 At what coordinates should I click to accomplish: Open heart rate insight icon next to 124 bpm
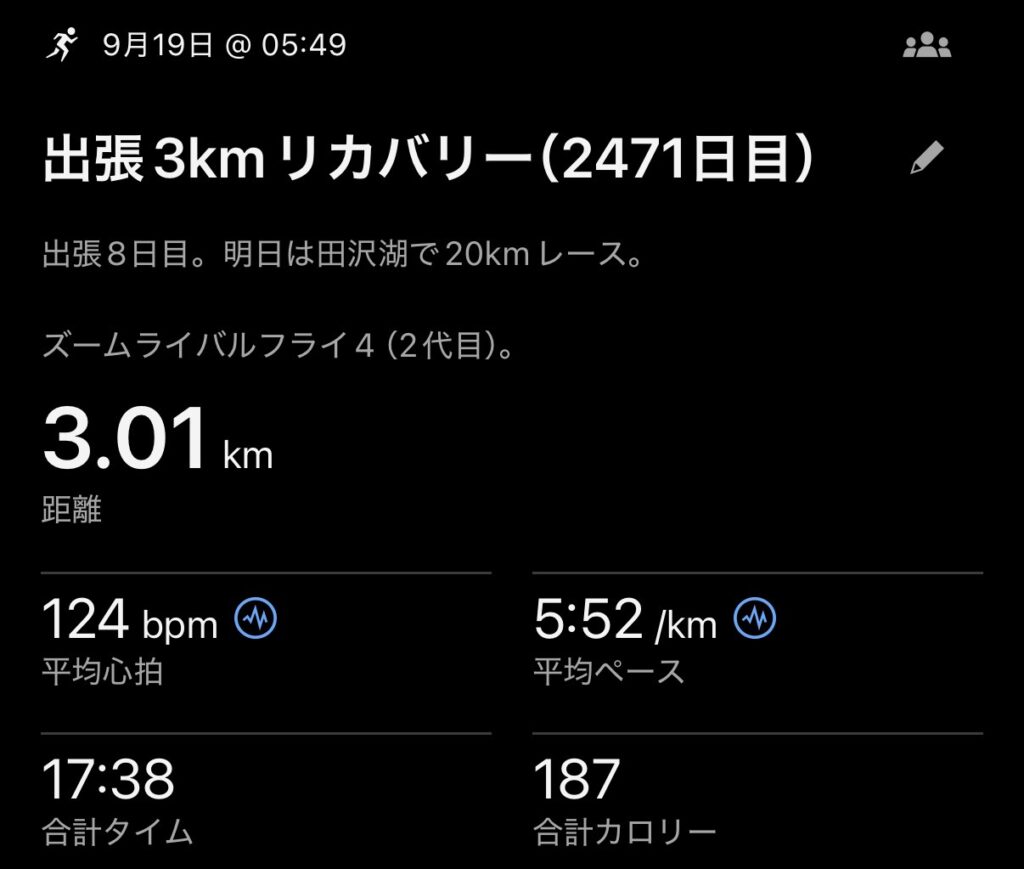tap(255, 618)
